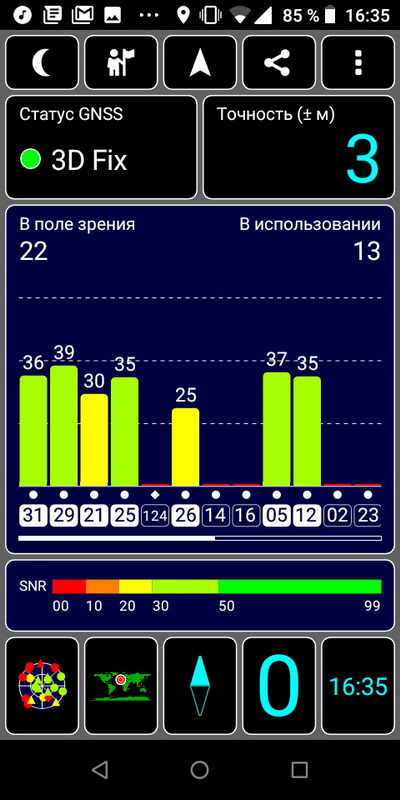This screenshot has width=400, height=800.
Task: Open the accuracy ± m panel
Action: pyautogui.click(x=299, y=147)
